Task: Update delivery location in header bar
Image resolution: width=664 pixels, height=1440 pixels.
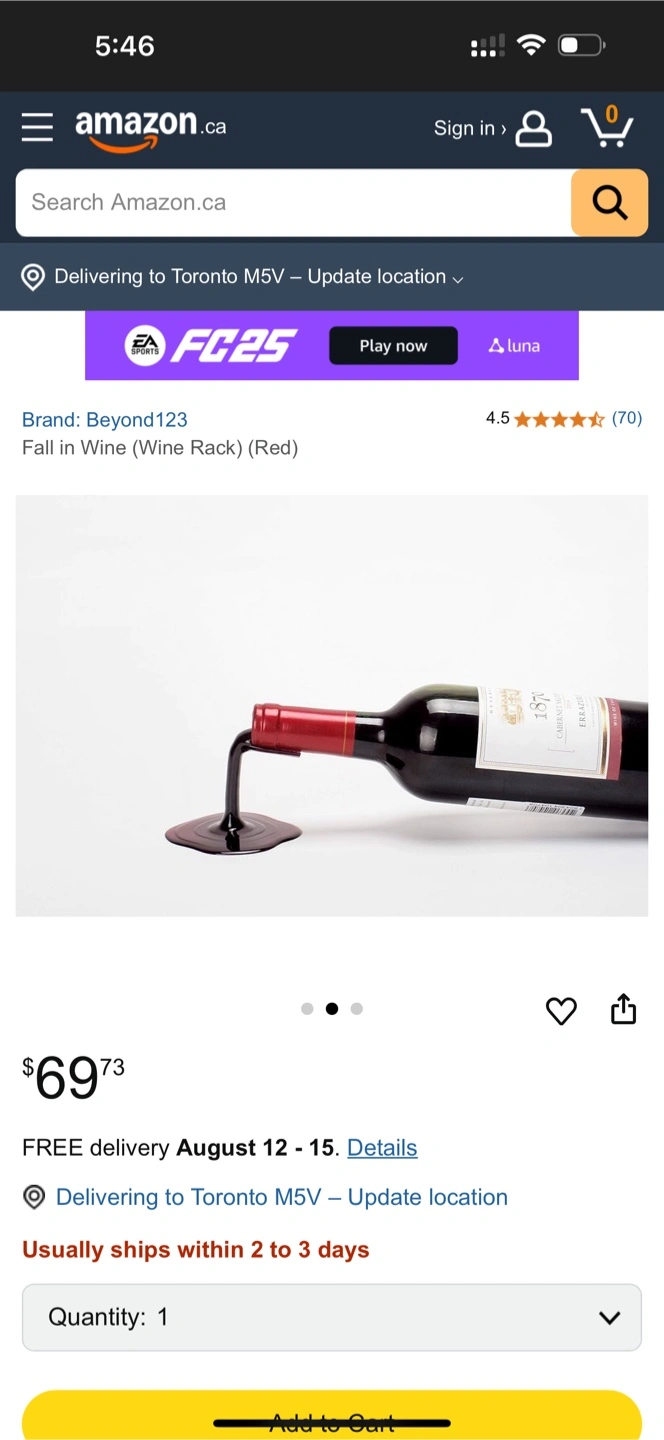Action: tap(243, 277)
